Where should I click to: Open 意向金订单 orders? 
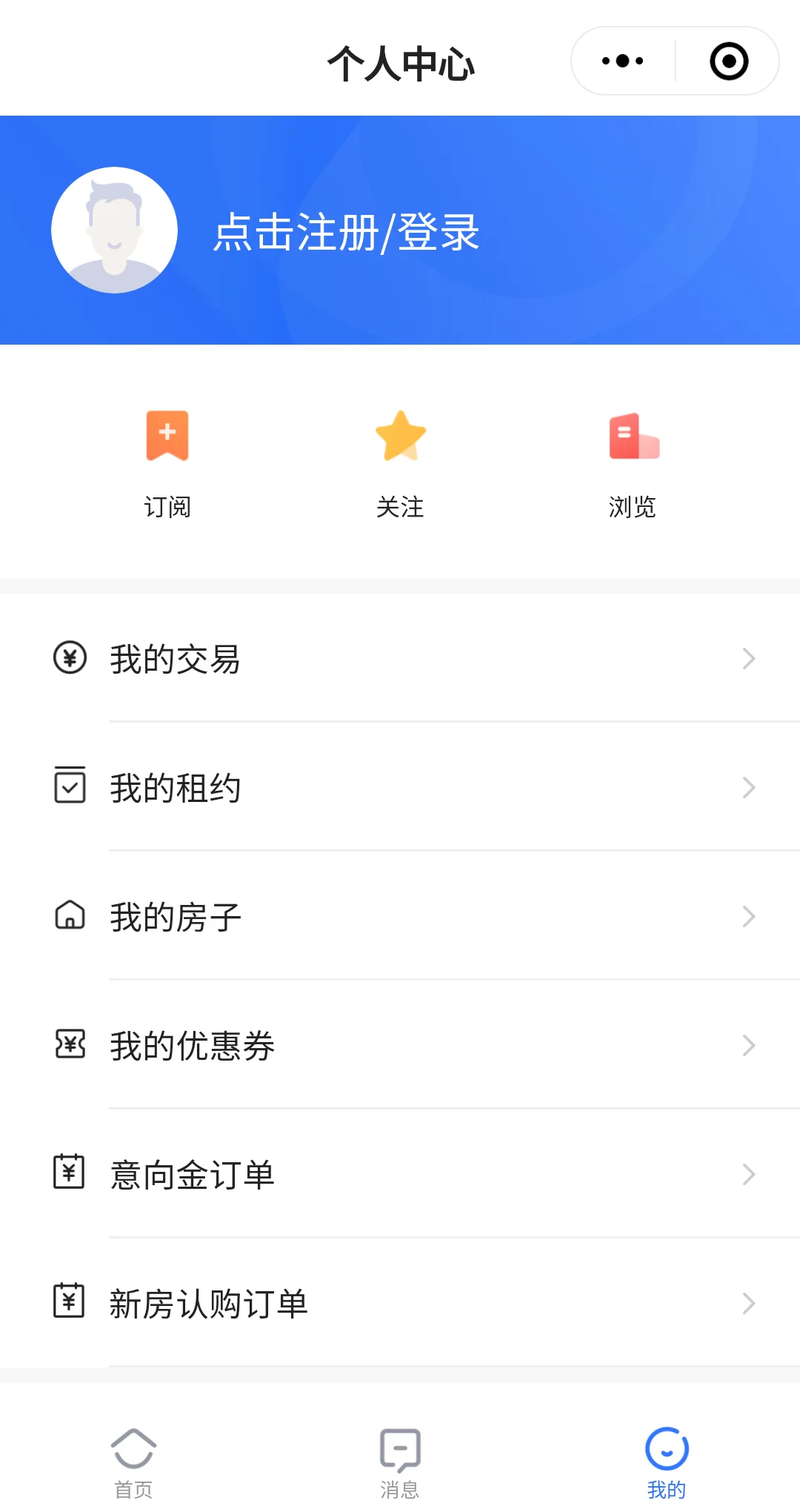[x=400, y=1175]
